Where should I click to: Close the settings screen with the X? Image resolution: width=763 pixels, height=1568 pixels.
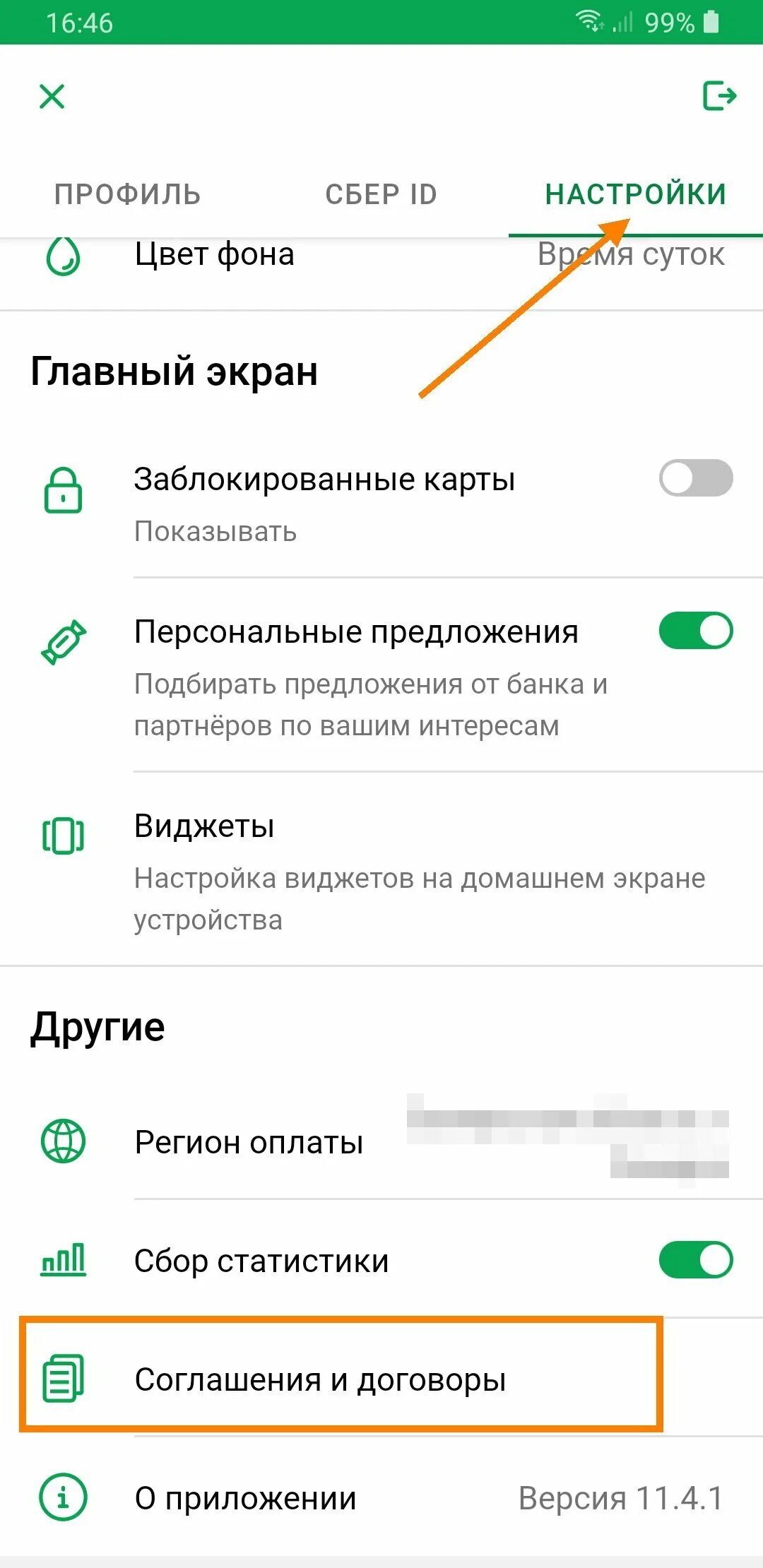(52, 96)
